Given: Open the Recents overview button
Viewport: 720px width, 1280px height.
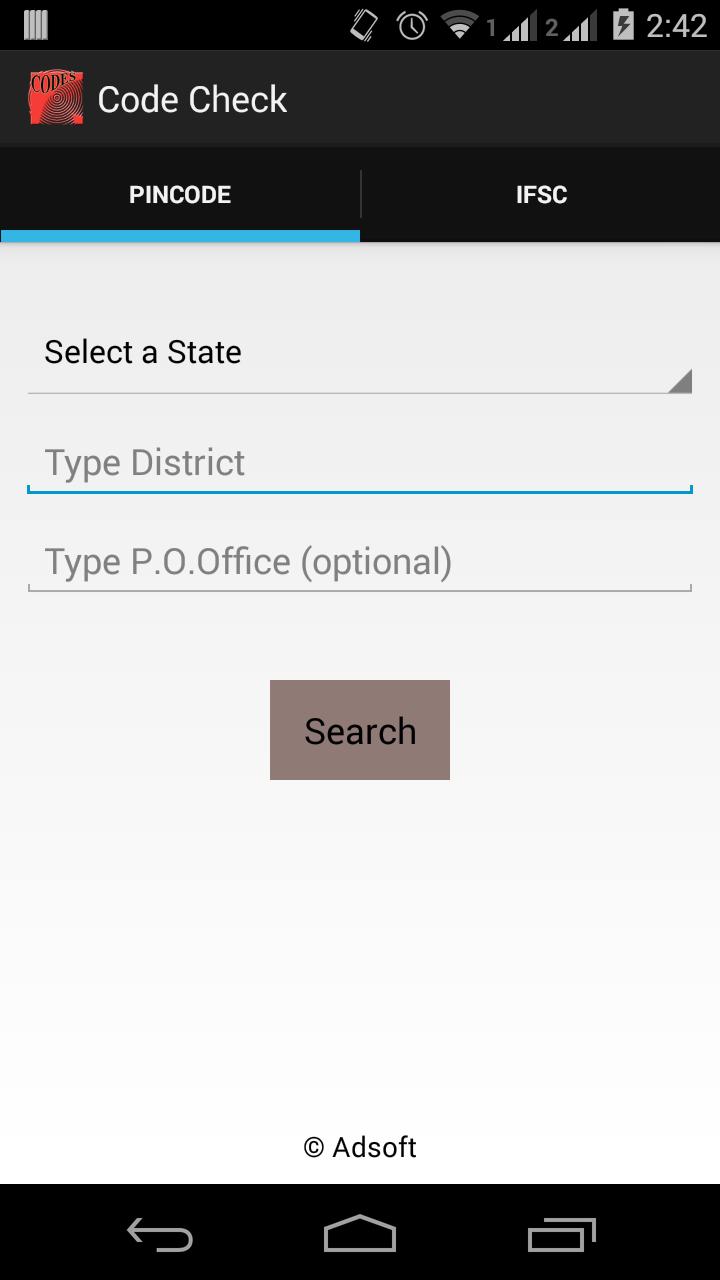Looking at the screenshot, I should 560,1236.
